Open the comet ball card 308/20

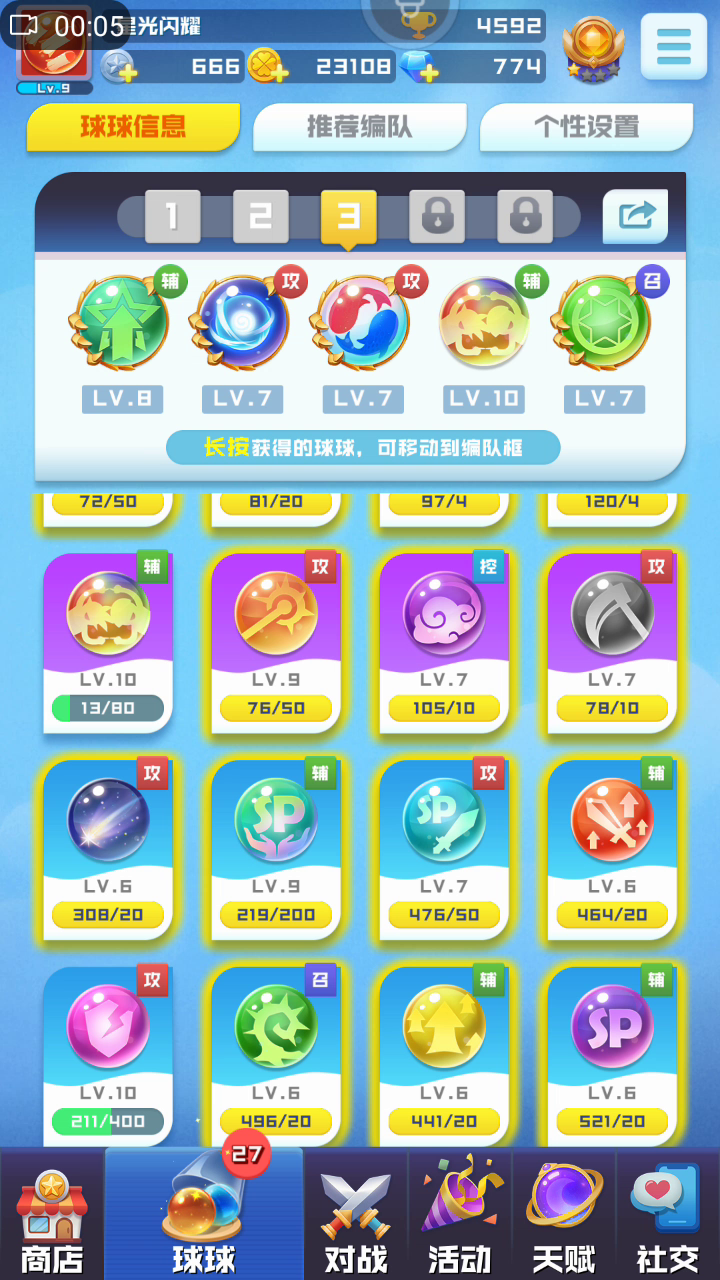point(108,850)
